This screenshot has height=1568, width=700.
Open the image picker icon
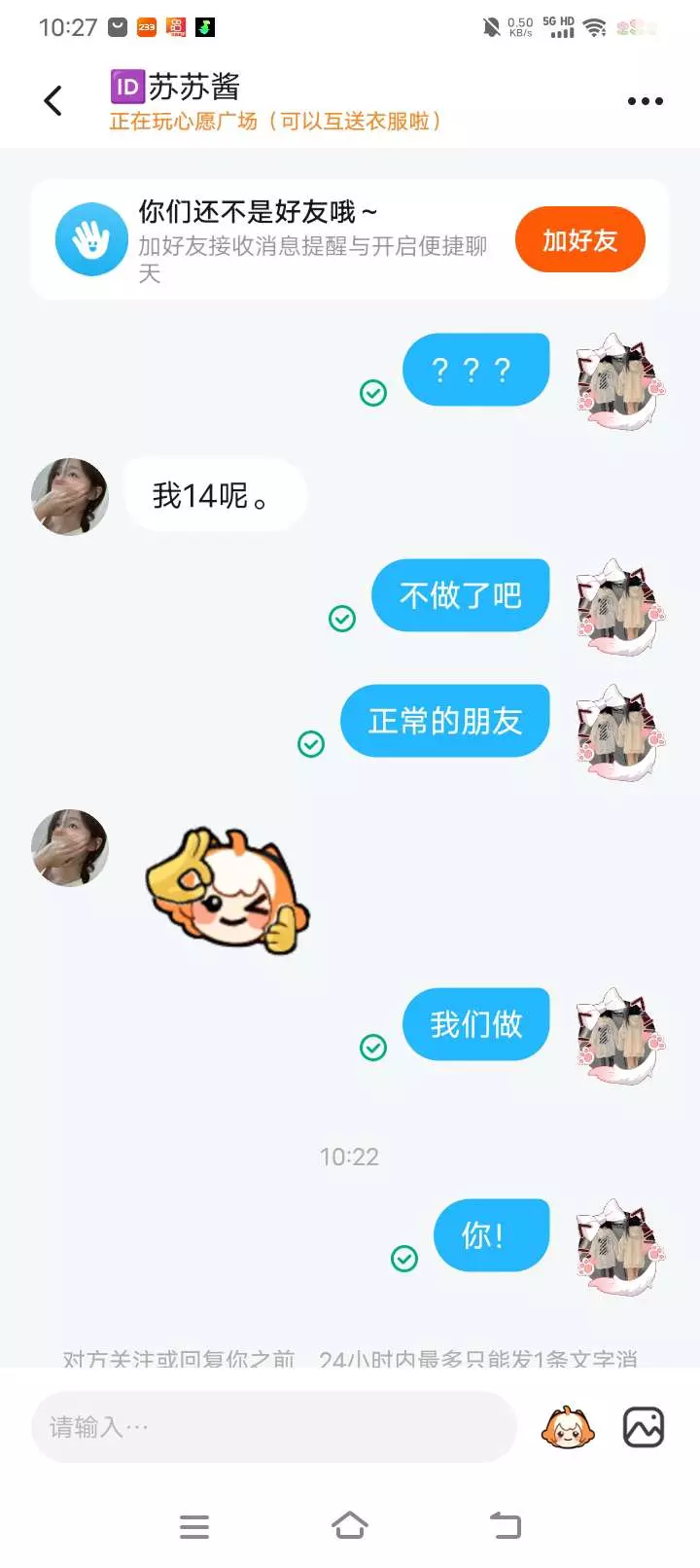coord(644,1427)
